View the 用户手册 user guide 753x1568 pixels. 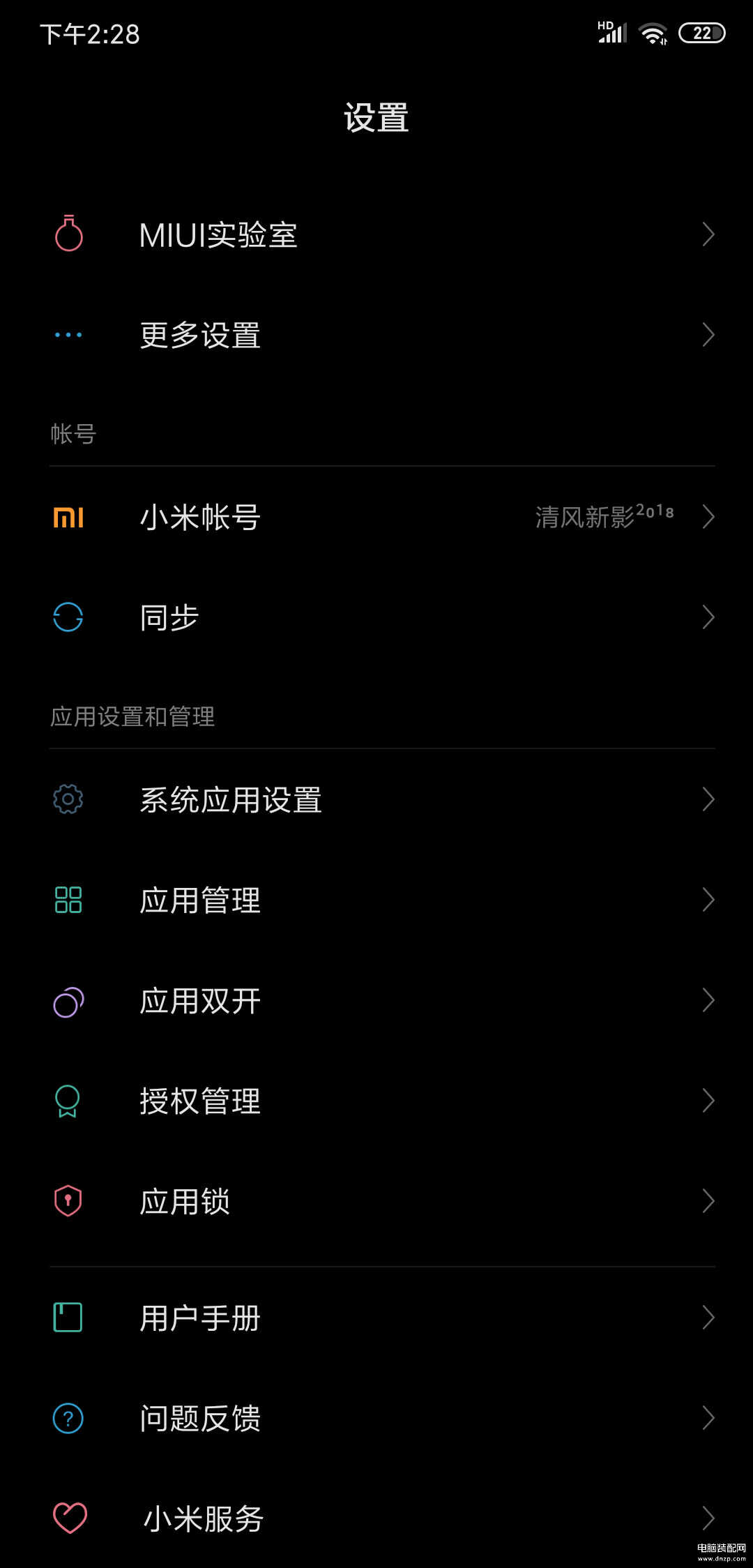(376, 1318)
